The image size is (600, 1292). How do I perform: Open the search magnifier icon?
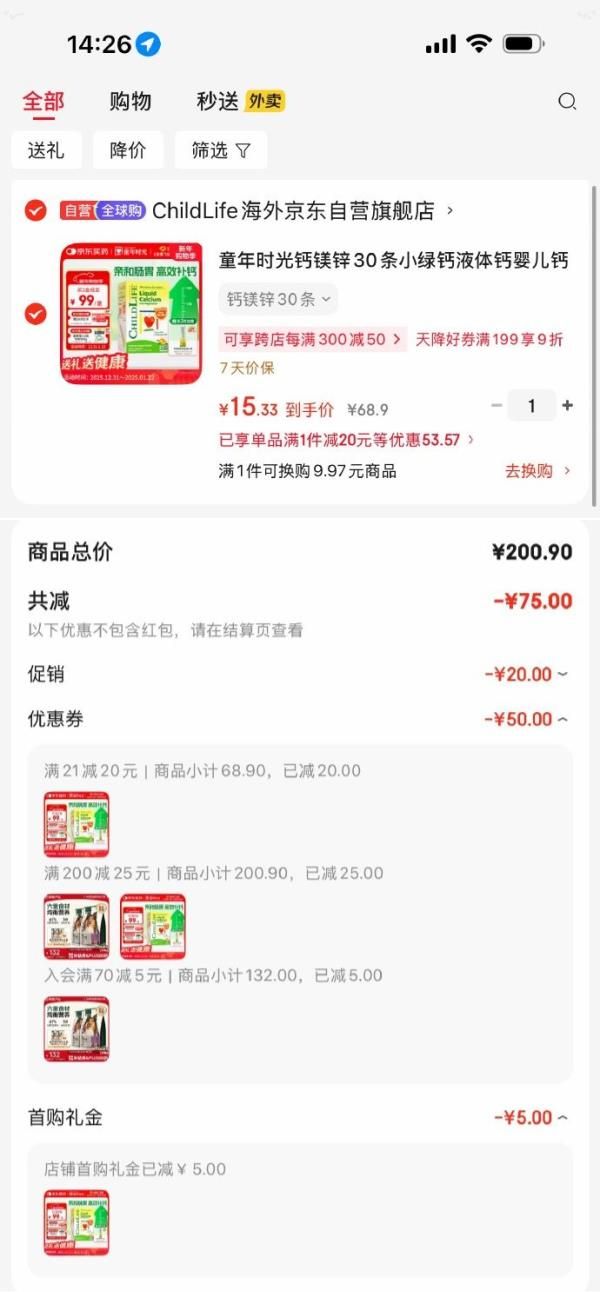click(567, 101)
